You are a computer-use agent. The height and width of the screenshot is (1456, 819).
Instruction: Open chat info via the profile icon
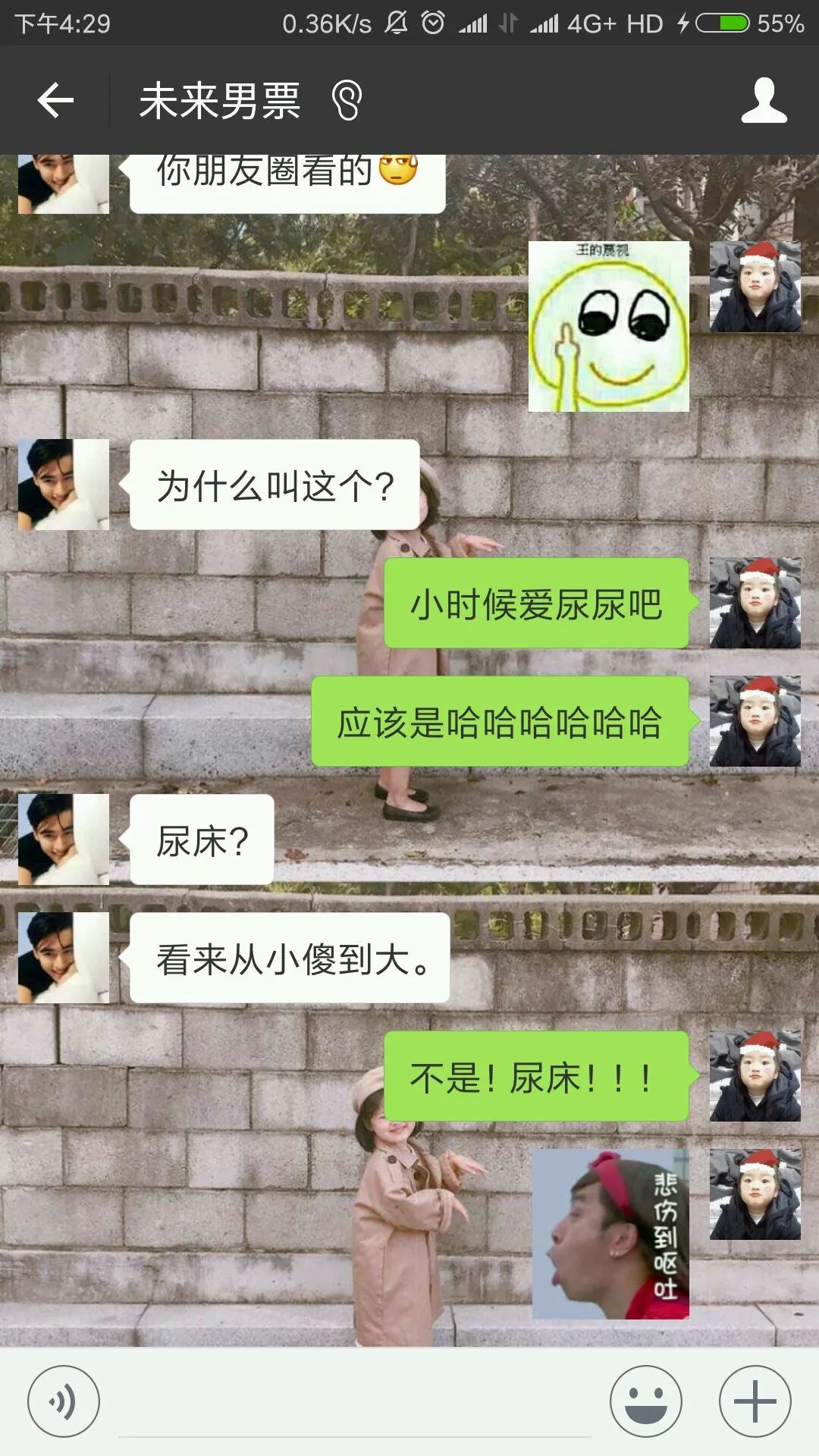point(764,100)
